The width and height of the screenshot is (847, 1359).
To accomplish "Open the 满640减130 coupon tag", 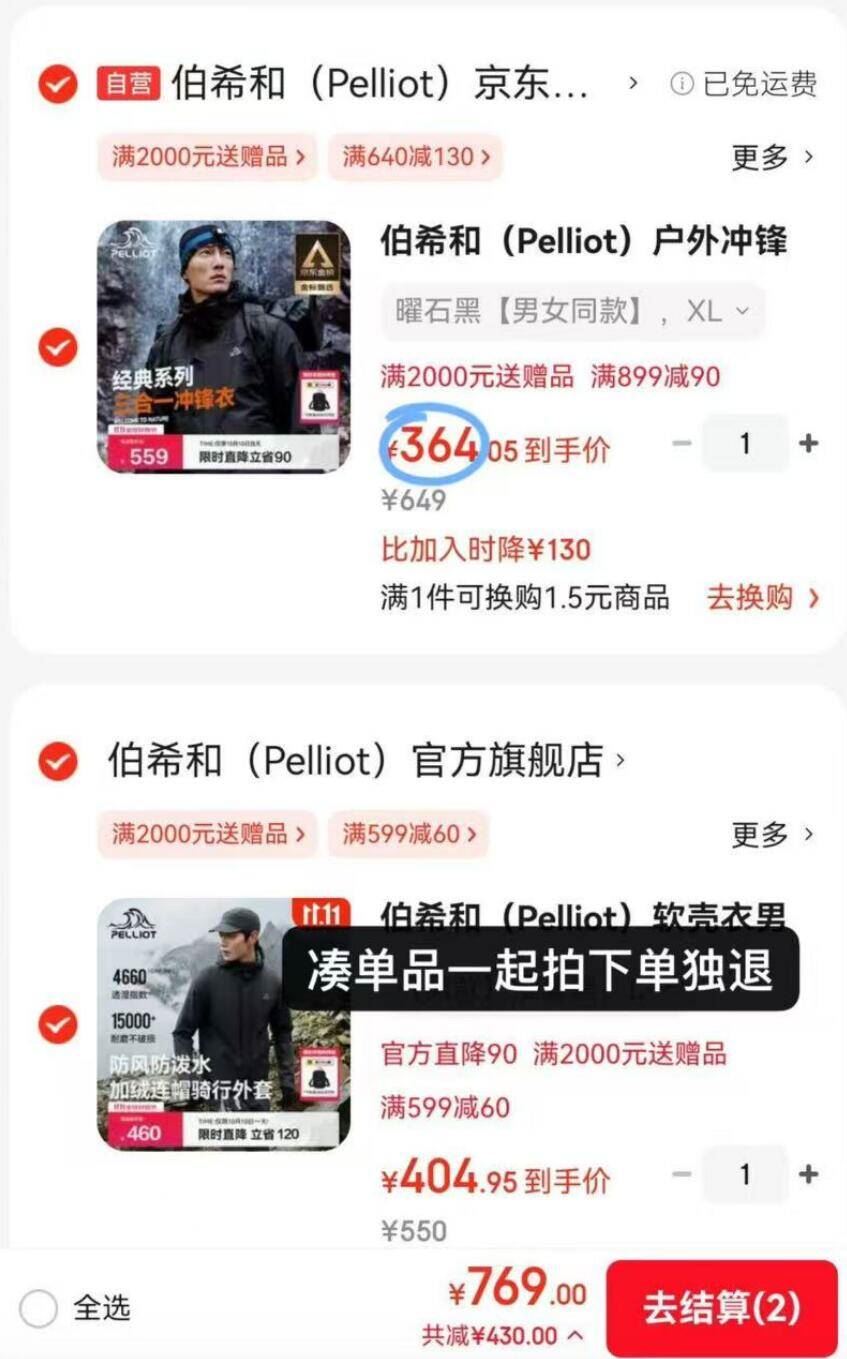I will tap(413, 157).
